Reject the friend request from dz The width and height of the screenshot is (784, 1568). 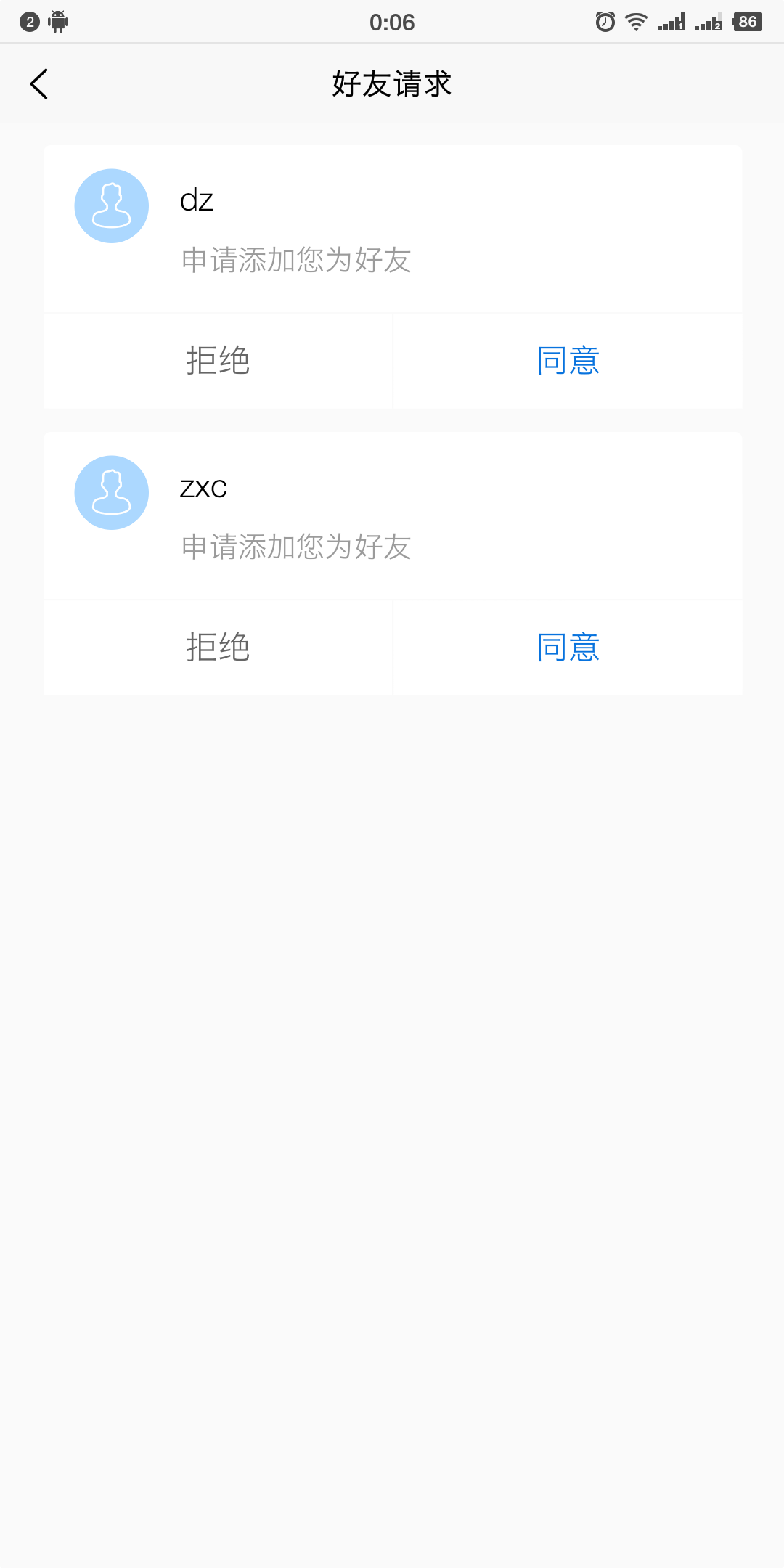coord(218,361)
